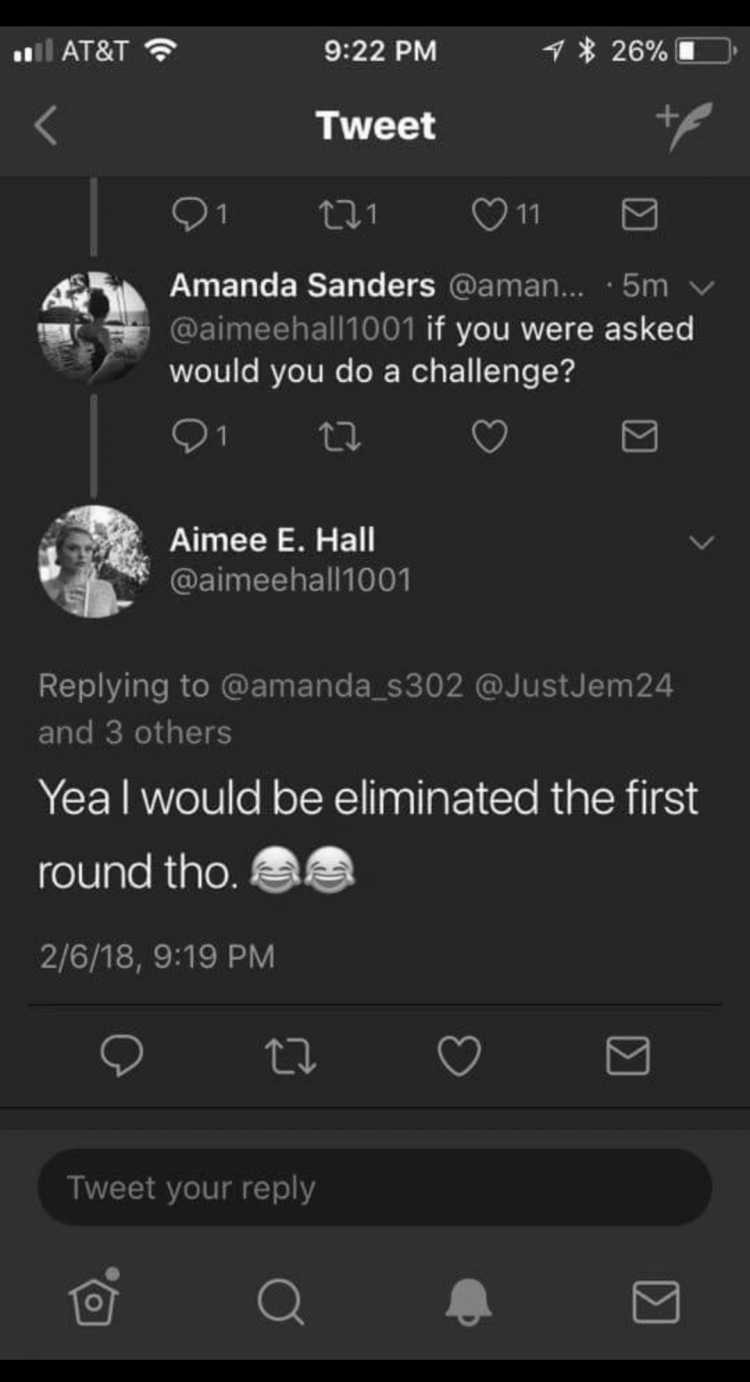Tap the Tweet your reply field
Image resolution: width=750 pixels, height=1382 pixels.
coord(375,1187)
